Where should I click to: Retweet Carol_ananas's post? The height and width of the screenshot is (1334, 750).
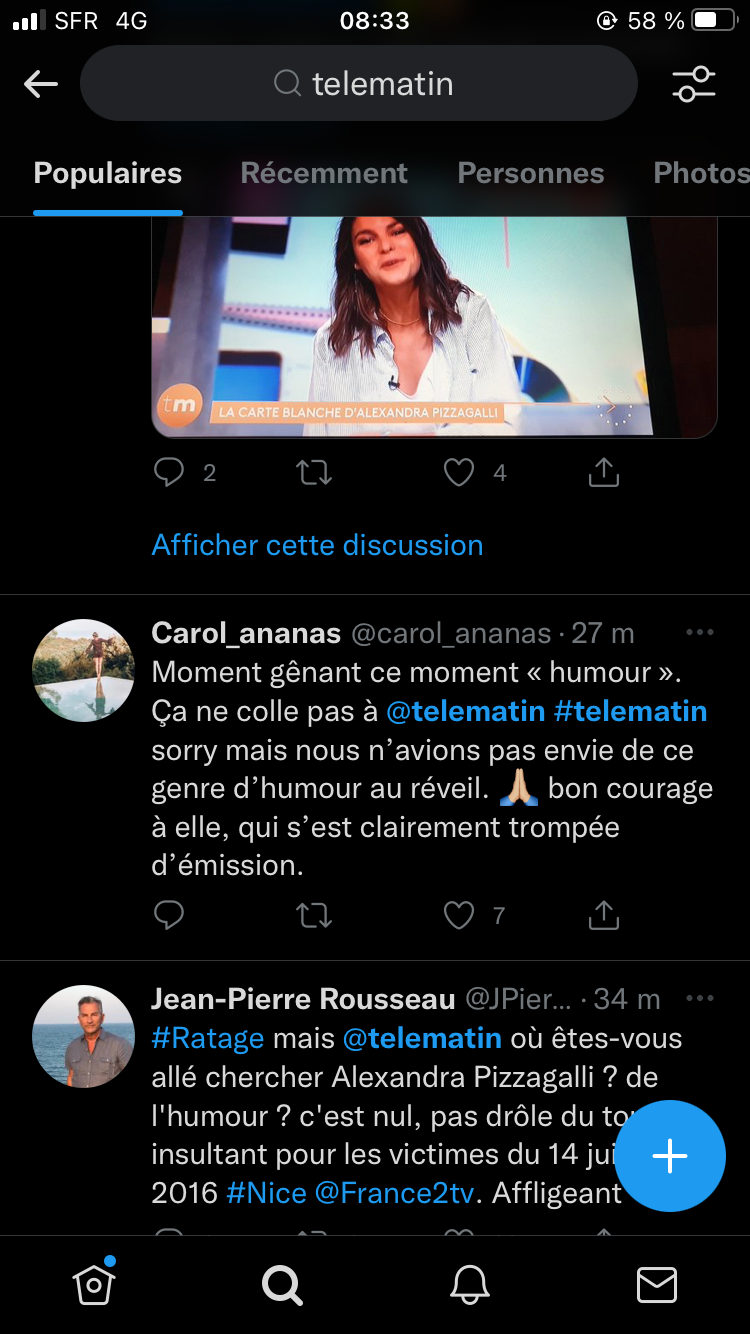point(314,914)
